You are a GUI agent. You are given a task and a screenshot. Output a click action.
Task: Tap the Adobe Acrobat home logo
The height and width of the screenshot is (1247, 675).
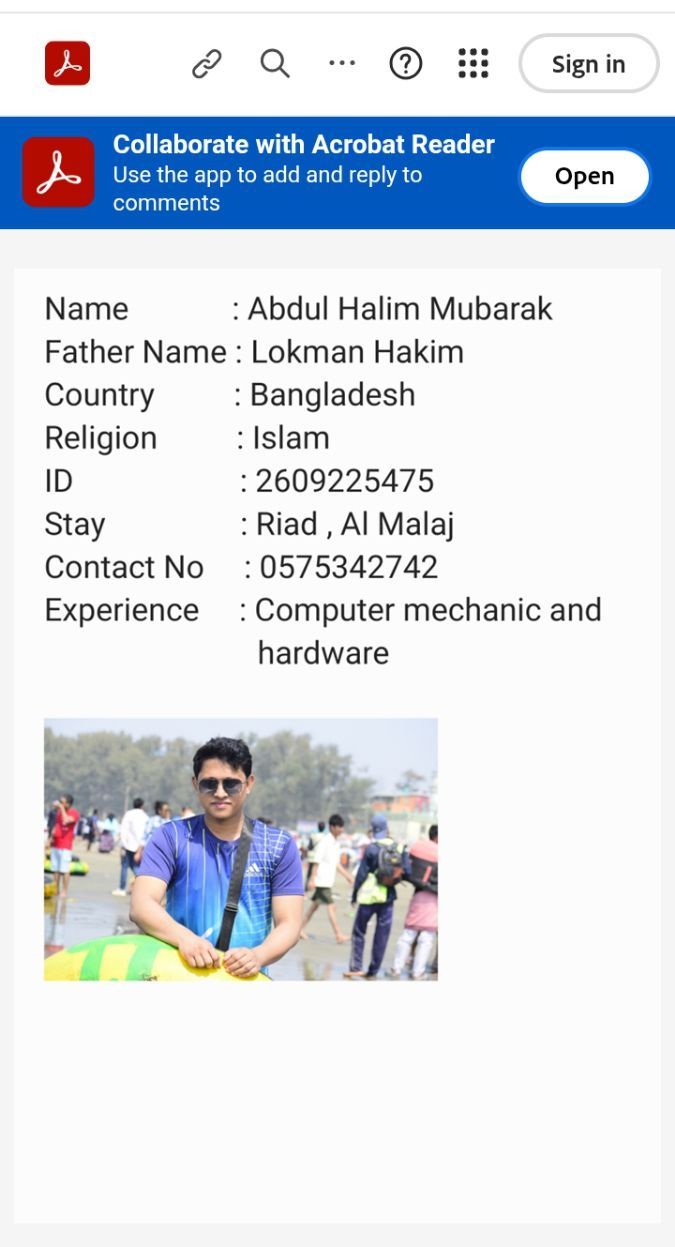[x=67, y=64]
